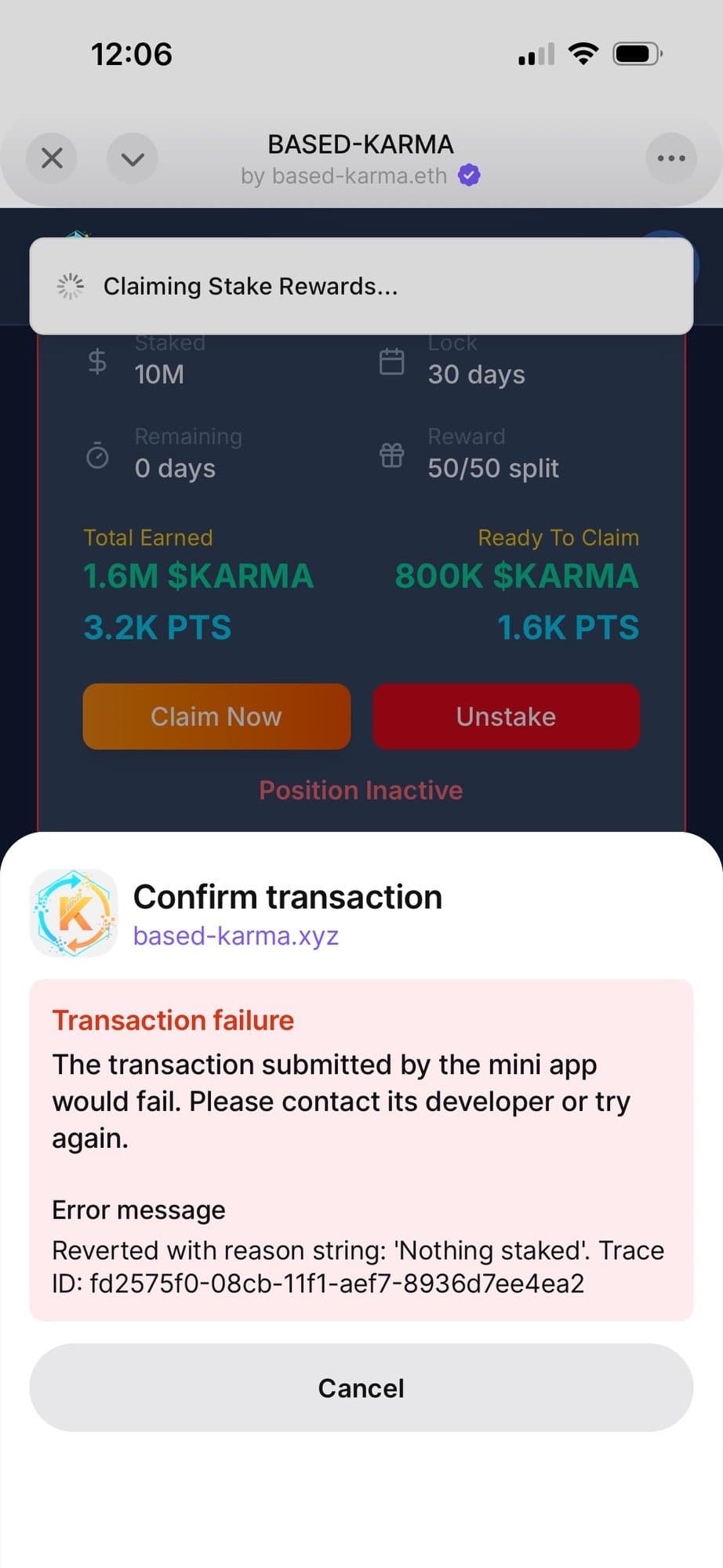Unstake the 10M position

pyautogui.click(x=506, y=717)
